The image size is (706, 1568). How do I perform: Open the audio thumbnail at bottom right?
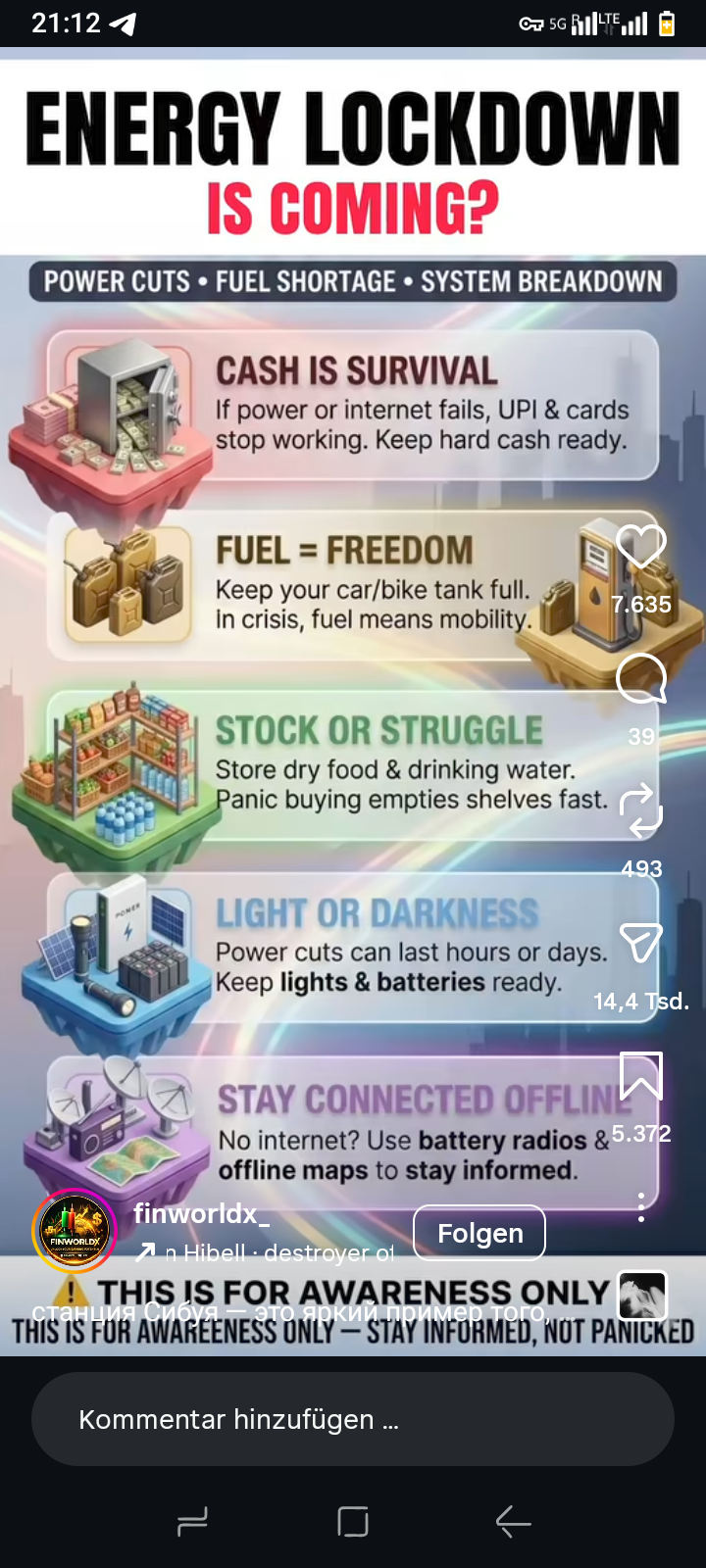pos(641,1296)
